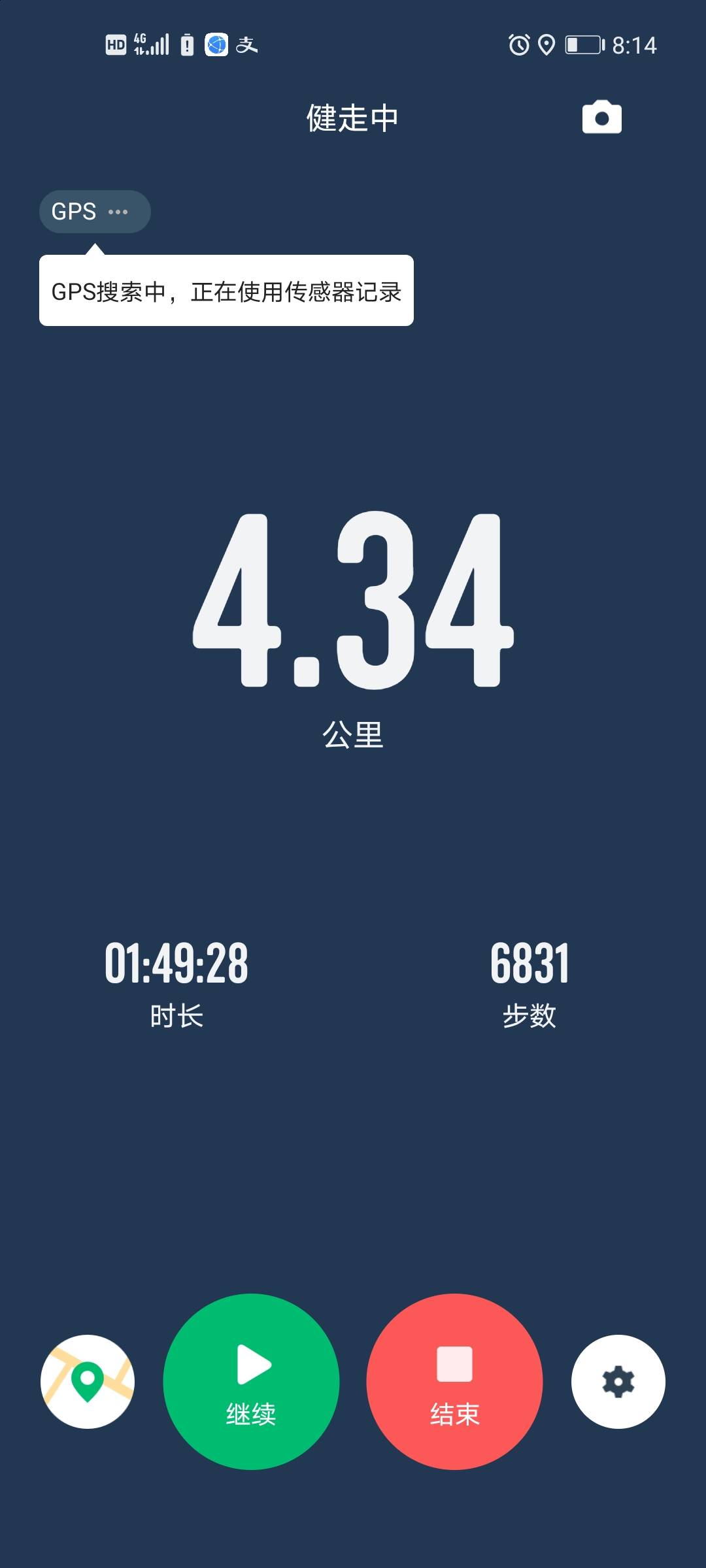Viewport: 706px width, 1568px height.
Task: Open workout settings gear
Action: [618, 1381]
